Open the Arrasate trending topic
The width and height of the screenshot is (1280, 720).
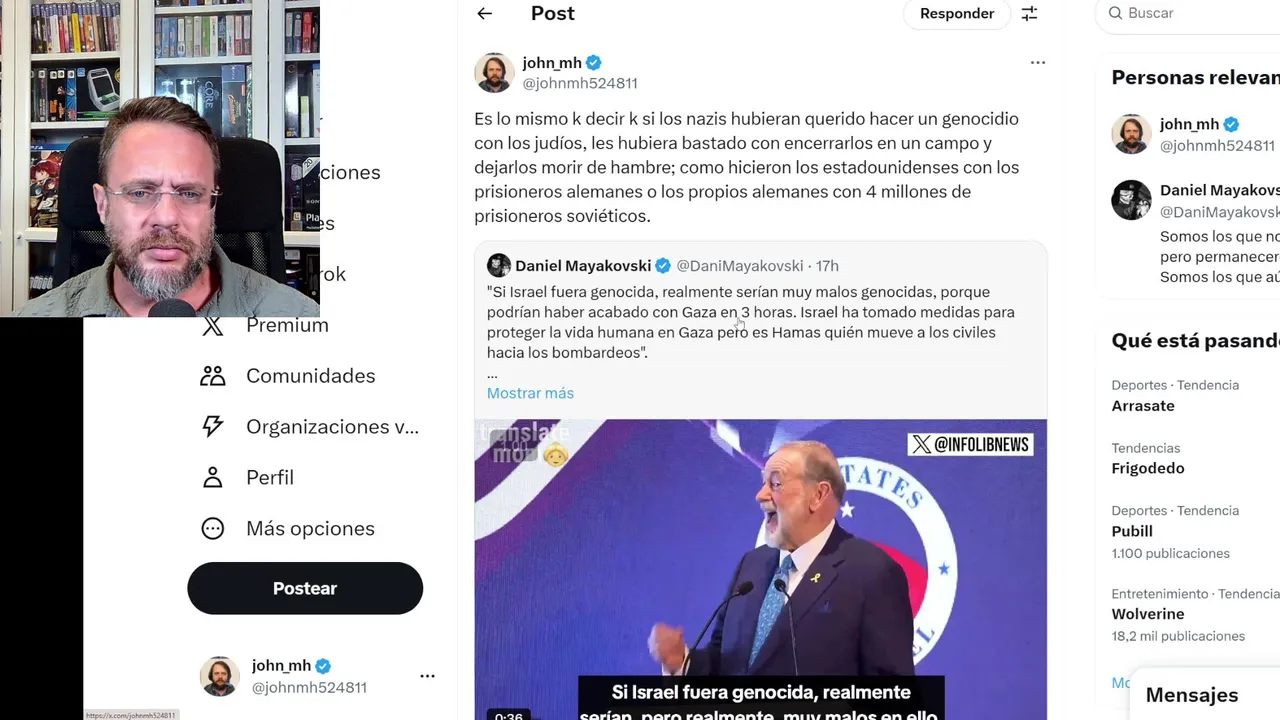[1143, 406]
